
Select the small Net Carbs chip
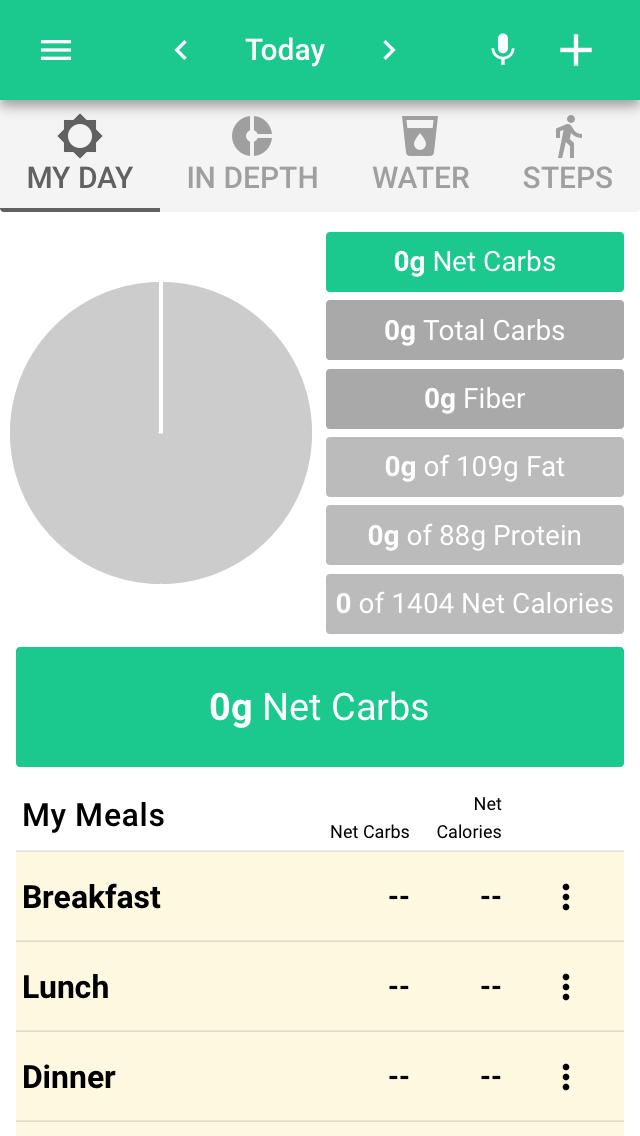tap(475, 262)
